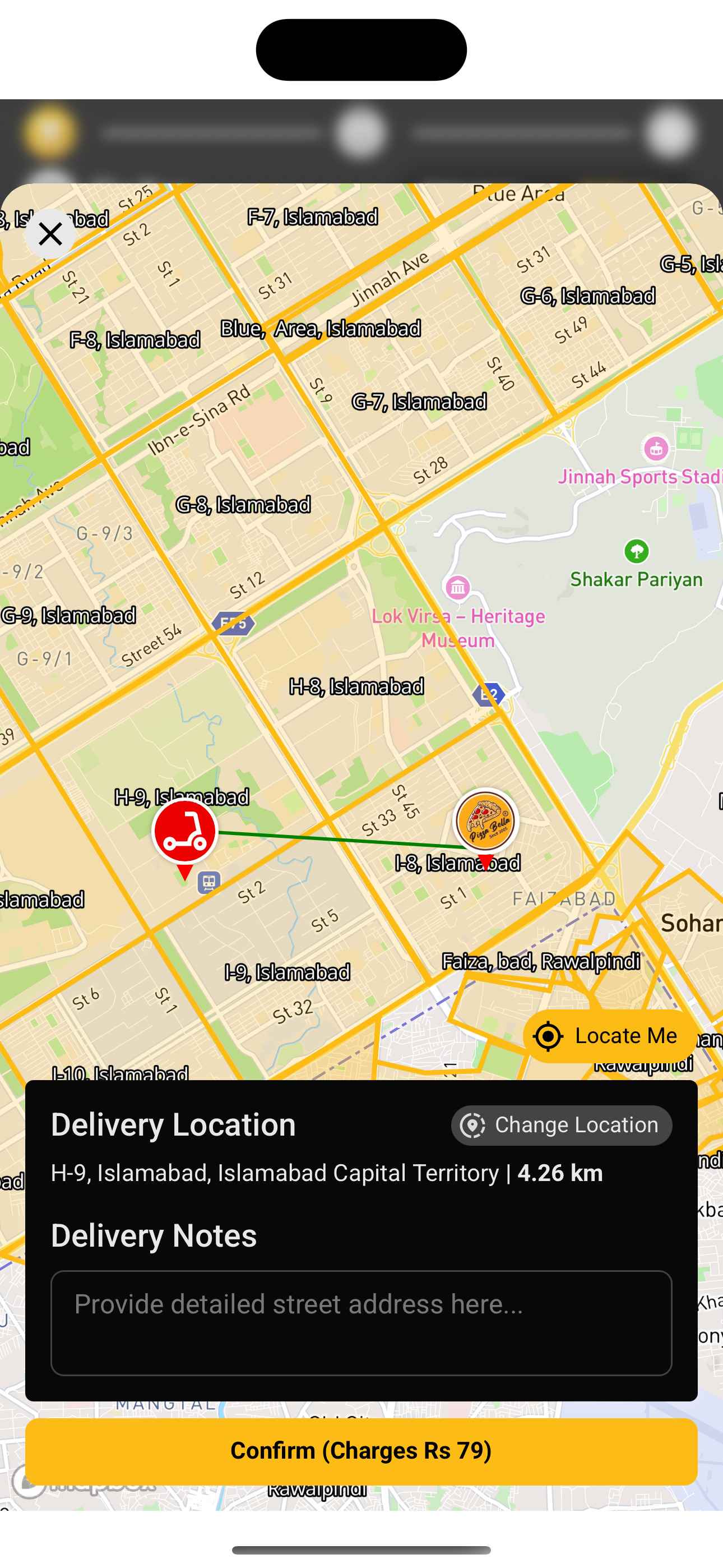
Task: Focus the delivery notes text field
Action: [x=361, y=1322]
